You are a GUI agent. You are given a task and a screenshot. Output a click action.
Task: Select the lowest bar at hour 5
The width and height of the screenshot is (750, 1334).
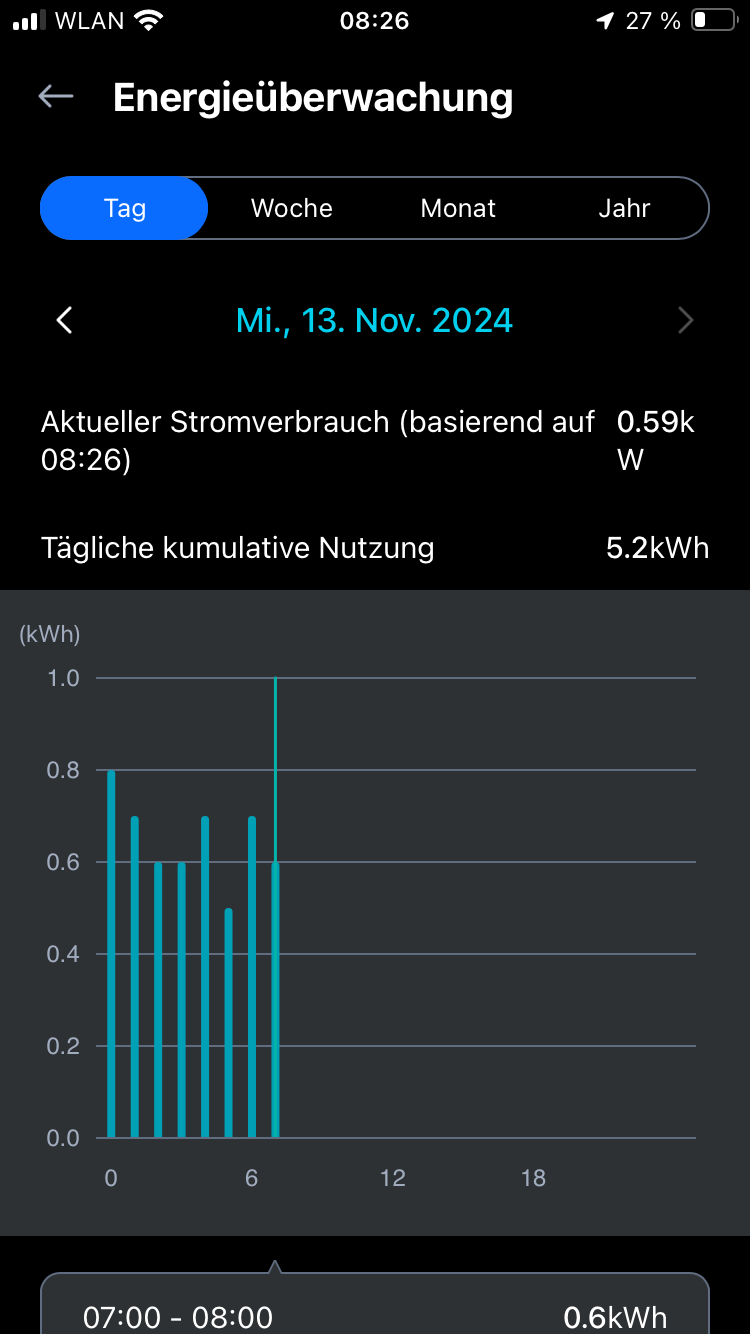pyautogui.click(x=228, y=1023)
